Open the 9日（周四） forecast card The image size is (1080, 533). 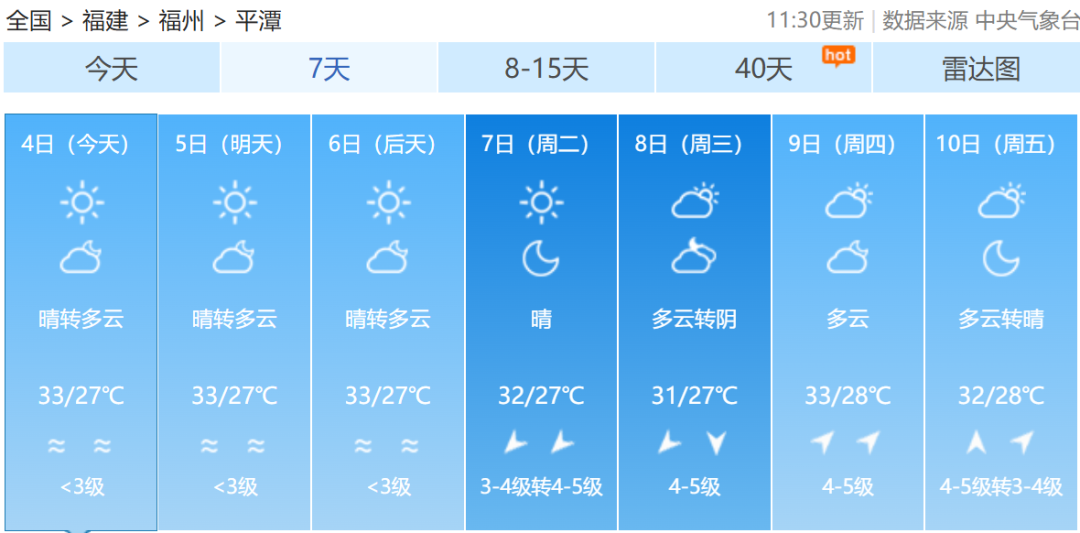[847, 320]
